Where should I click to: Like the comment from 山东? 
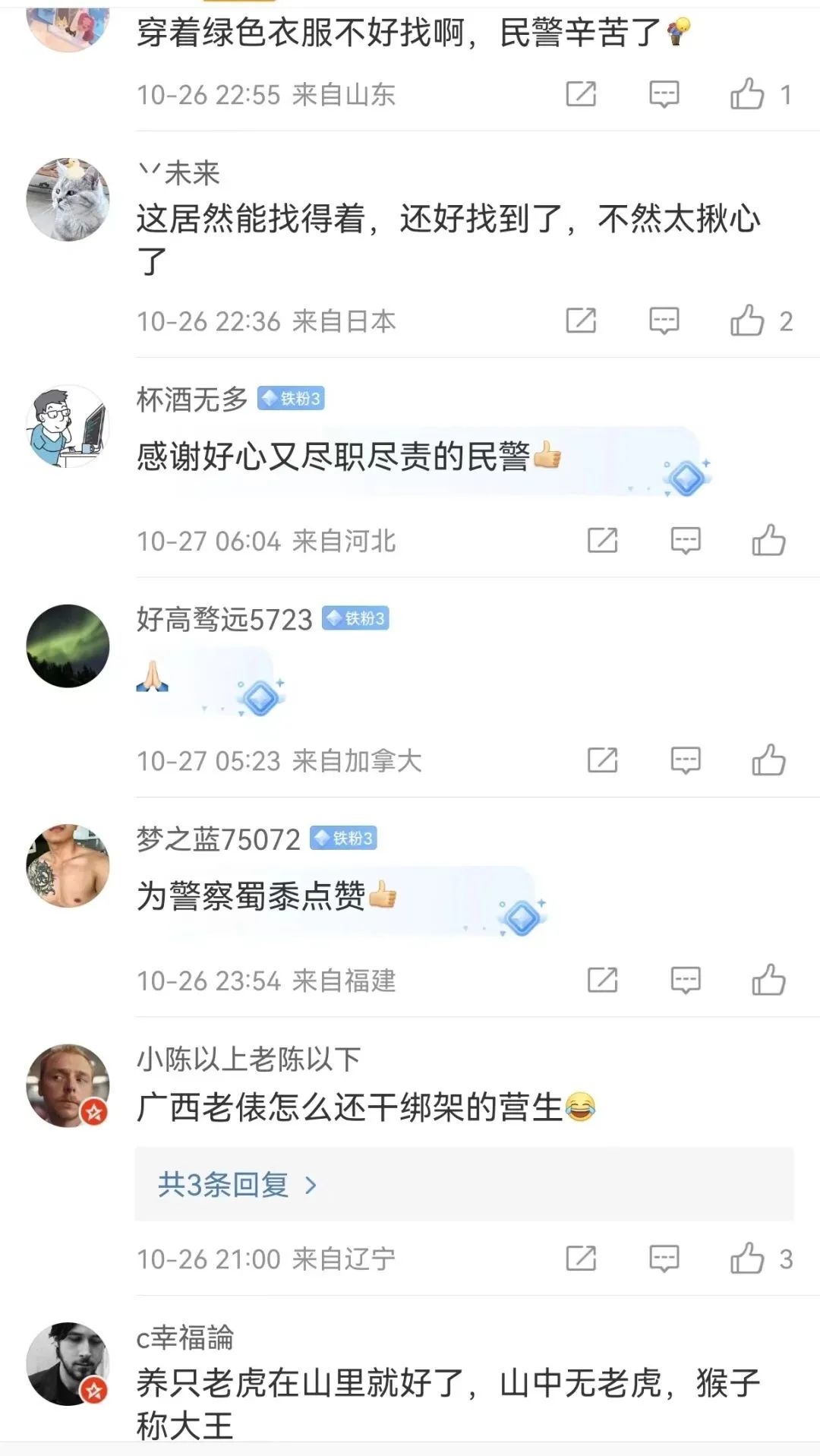[748, 94]
